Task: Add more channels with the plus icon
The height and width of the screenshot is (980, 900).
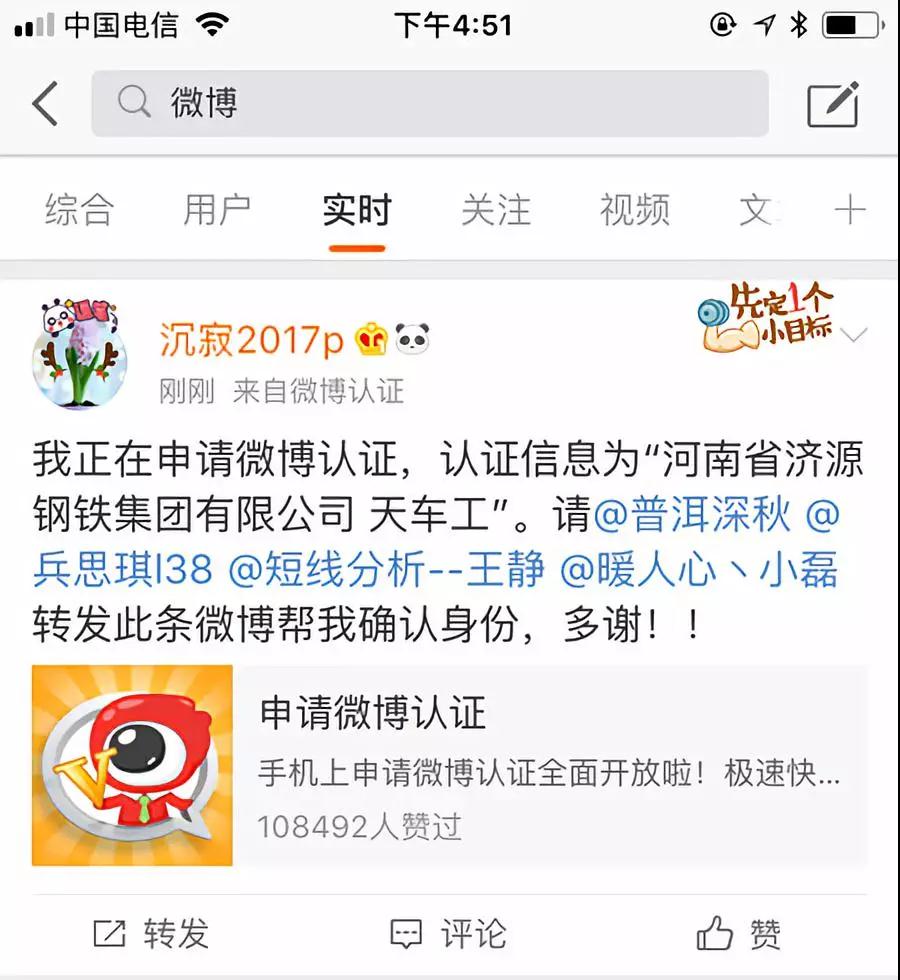Action: pyautogui.click(x=849, y=210)
